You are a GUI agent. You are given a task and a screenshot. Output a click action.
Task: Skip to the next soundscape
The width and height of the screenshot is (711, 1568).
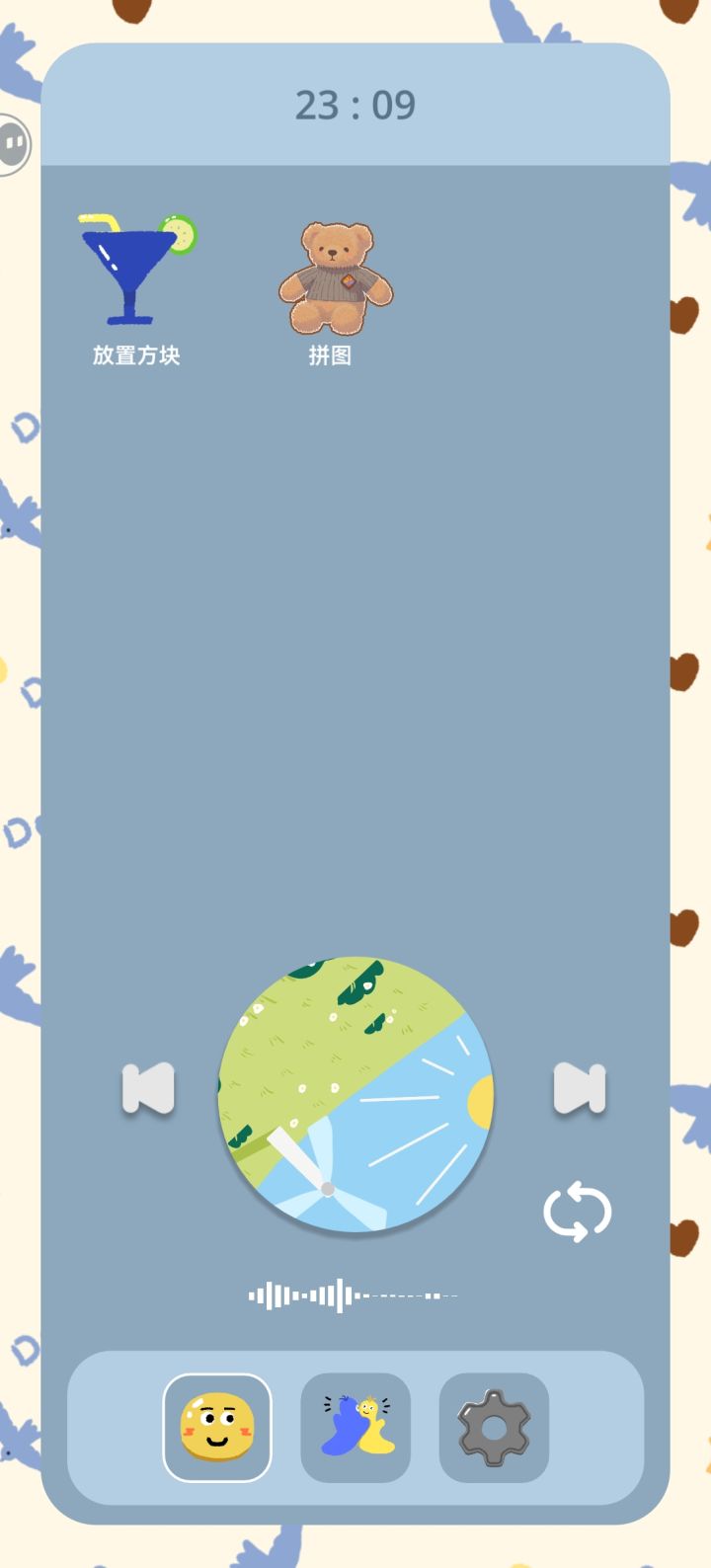pyautogui.click(x=581, y=1088)
